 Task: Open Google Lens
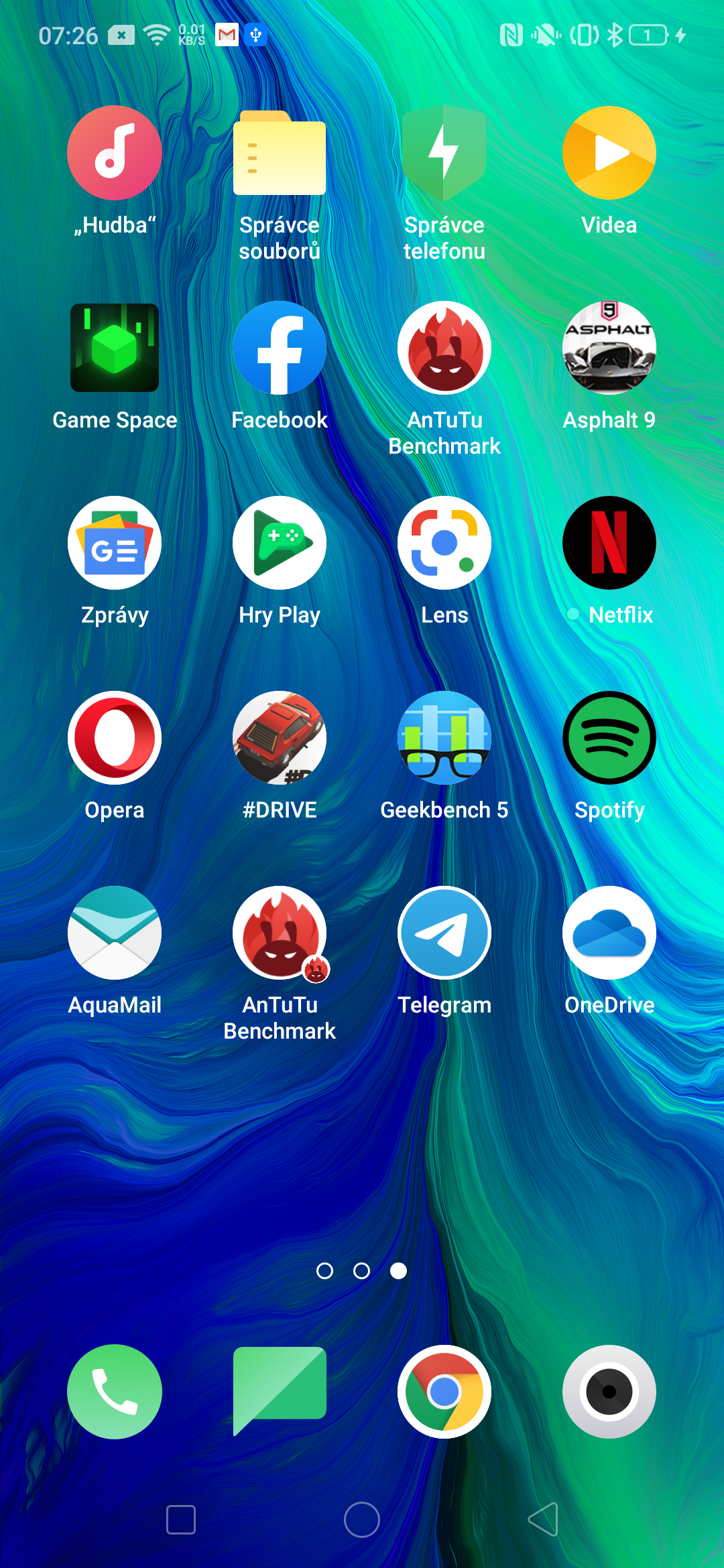(444, 543)
